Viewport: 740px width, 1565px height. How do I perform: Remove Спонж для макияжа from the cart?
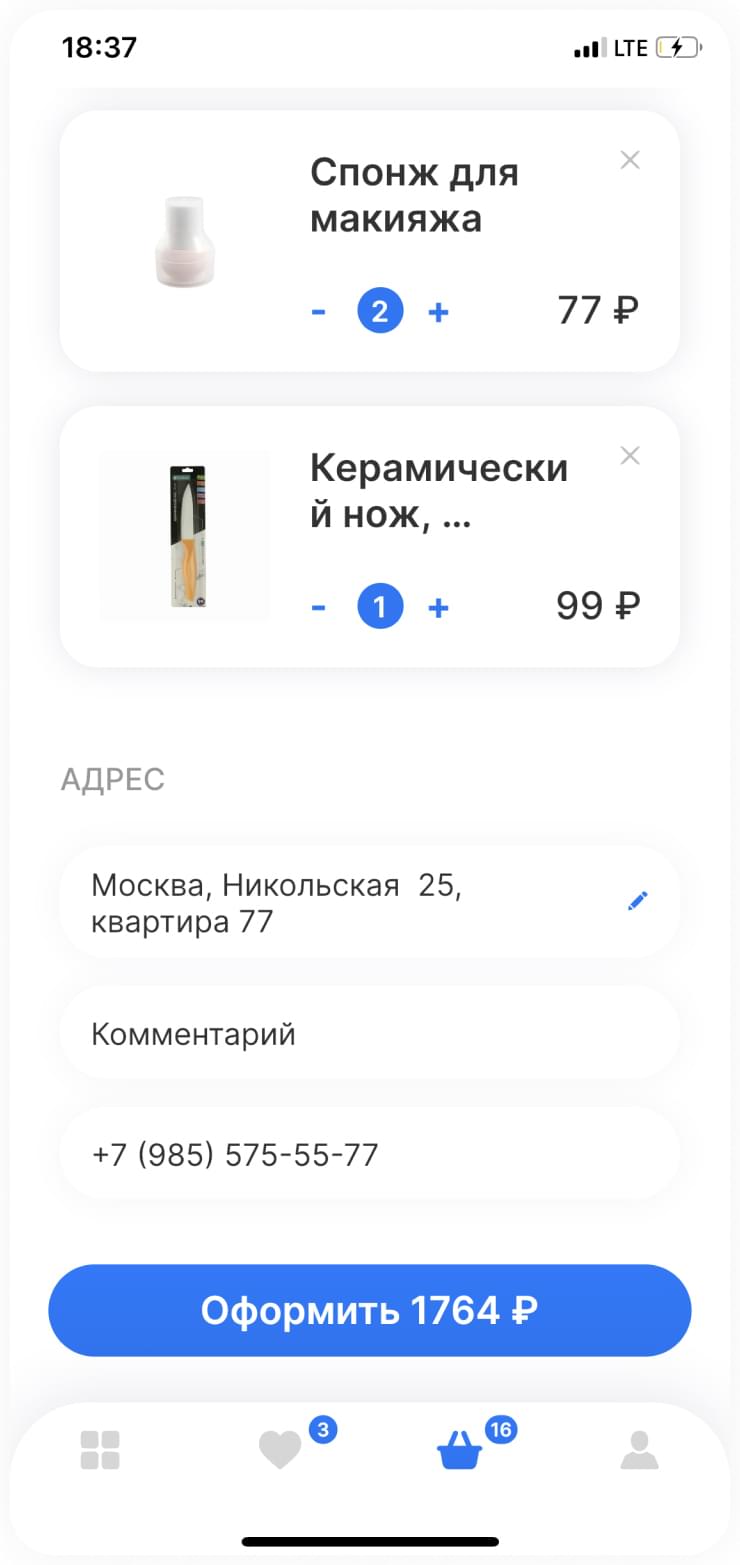click(x=629, y=160)
